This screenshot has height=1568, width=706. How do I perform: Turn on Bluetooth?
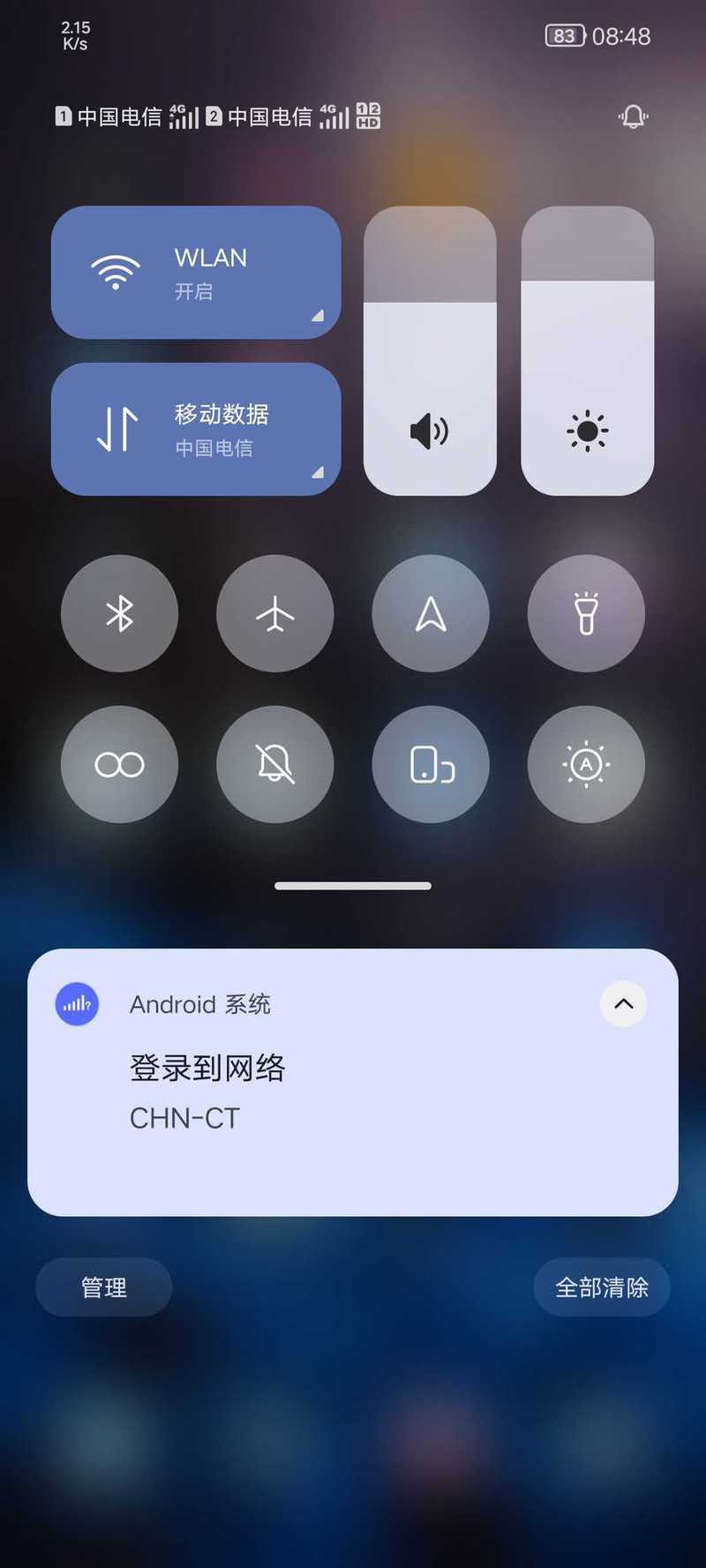[x=119, y=613]
